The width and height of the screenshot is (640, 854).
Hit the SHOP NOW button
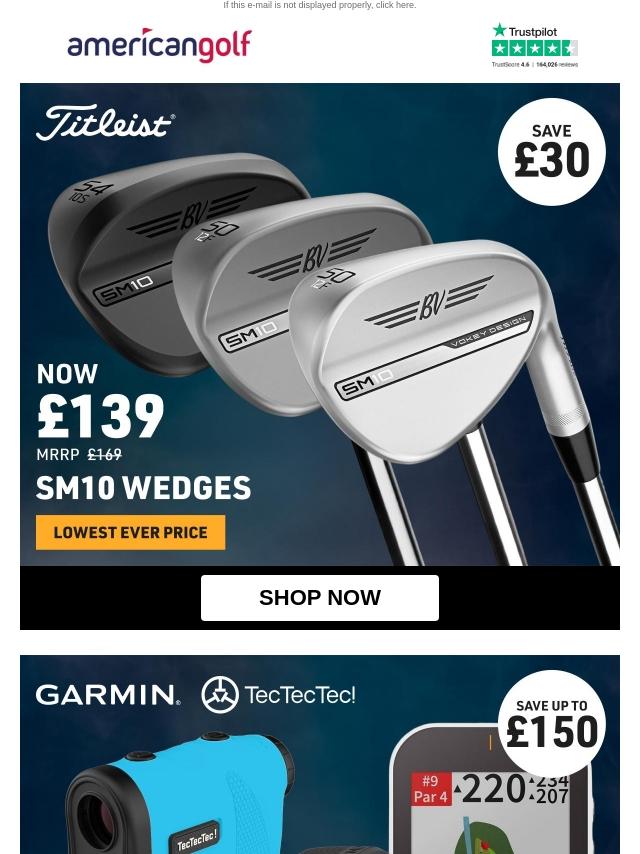(x=320, y=597)
